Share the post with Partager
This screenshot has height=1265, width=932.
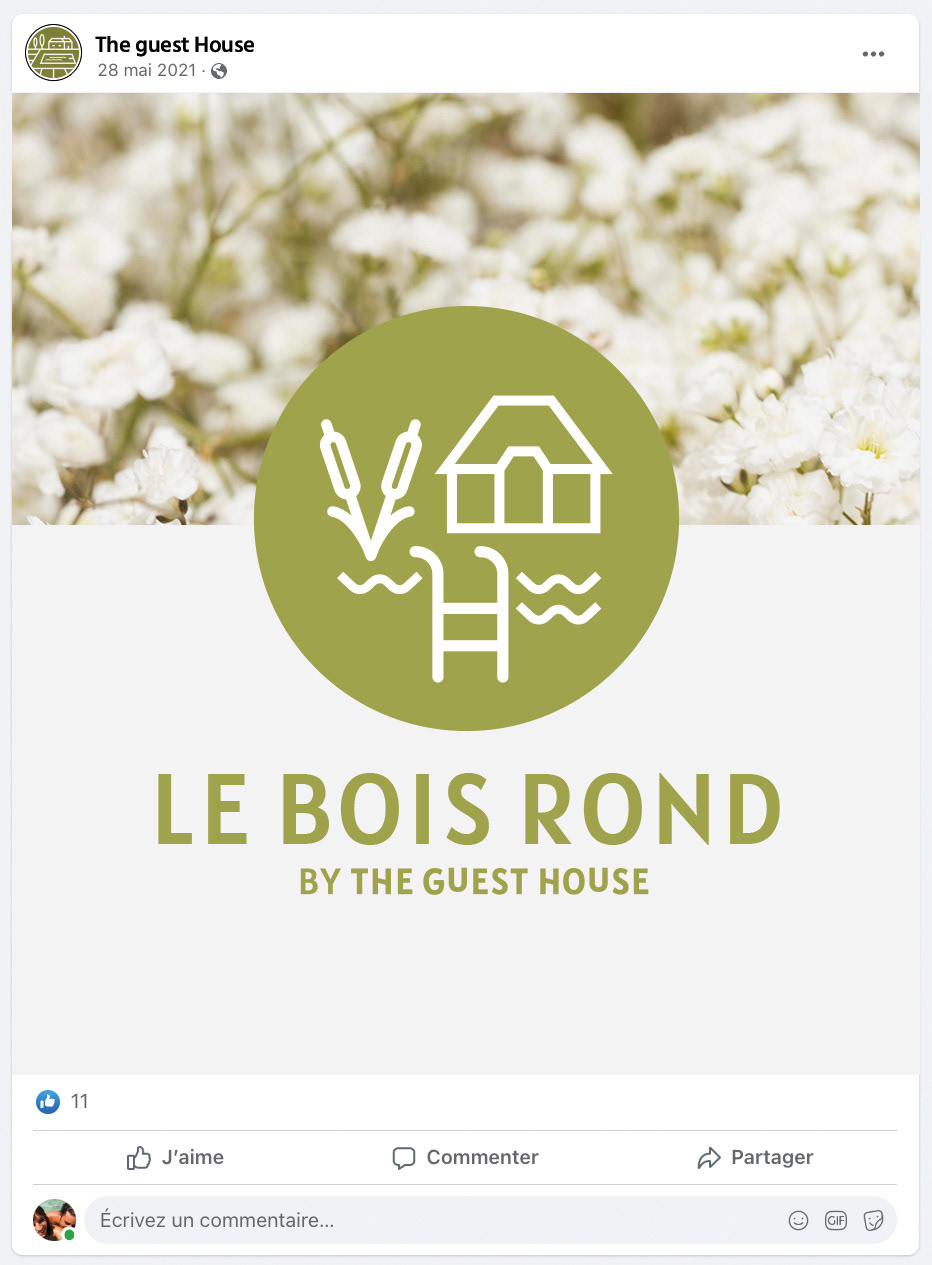click(x=755, y=1158)
